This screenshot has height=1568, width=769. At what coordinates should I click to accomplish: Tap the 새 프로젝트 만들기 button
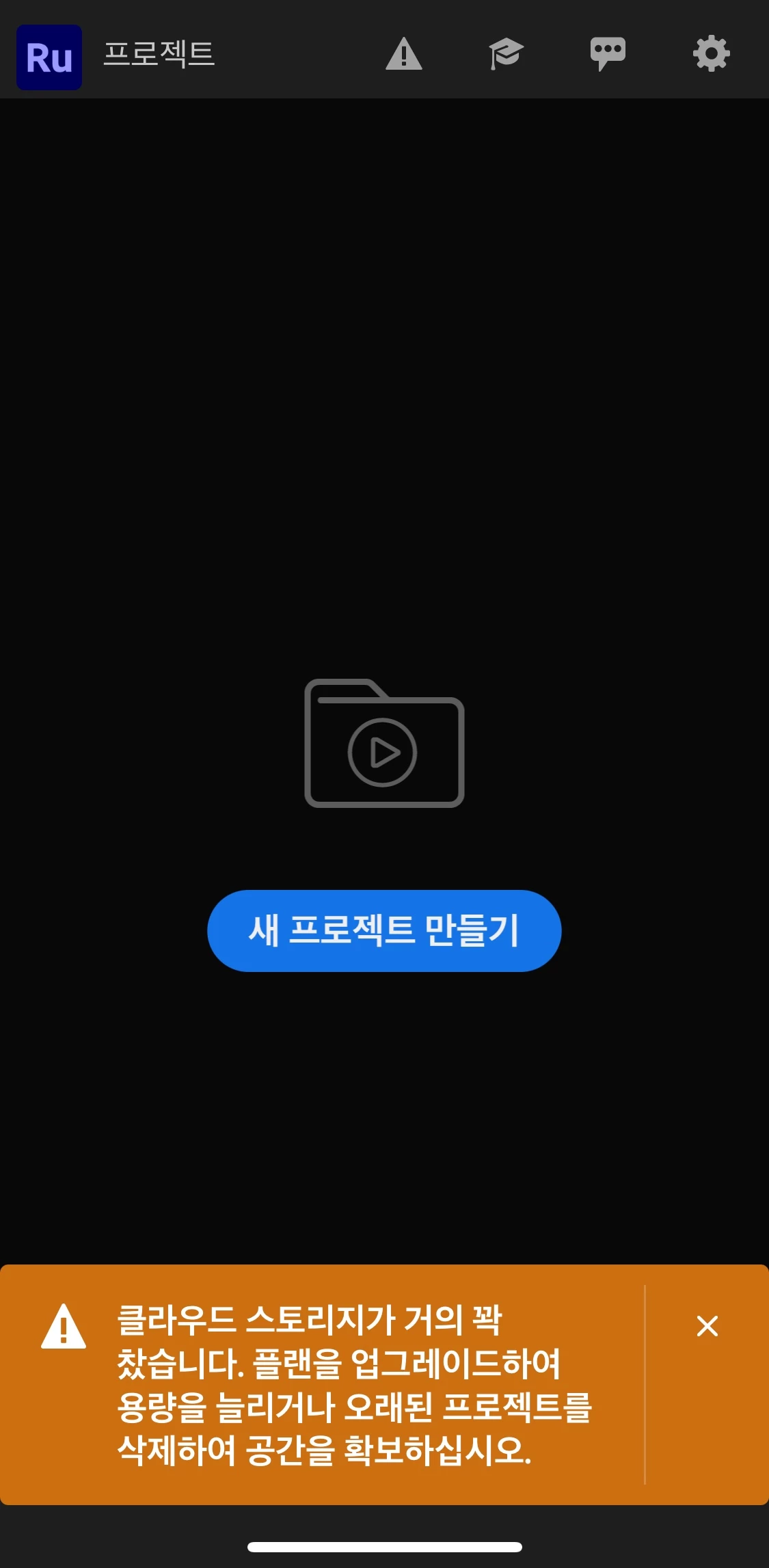pyautogui.click(x=384, y=930)
